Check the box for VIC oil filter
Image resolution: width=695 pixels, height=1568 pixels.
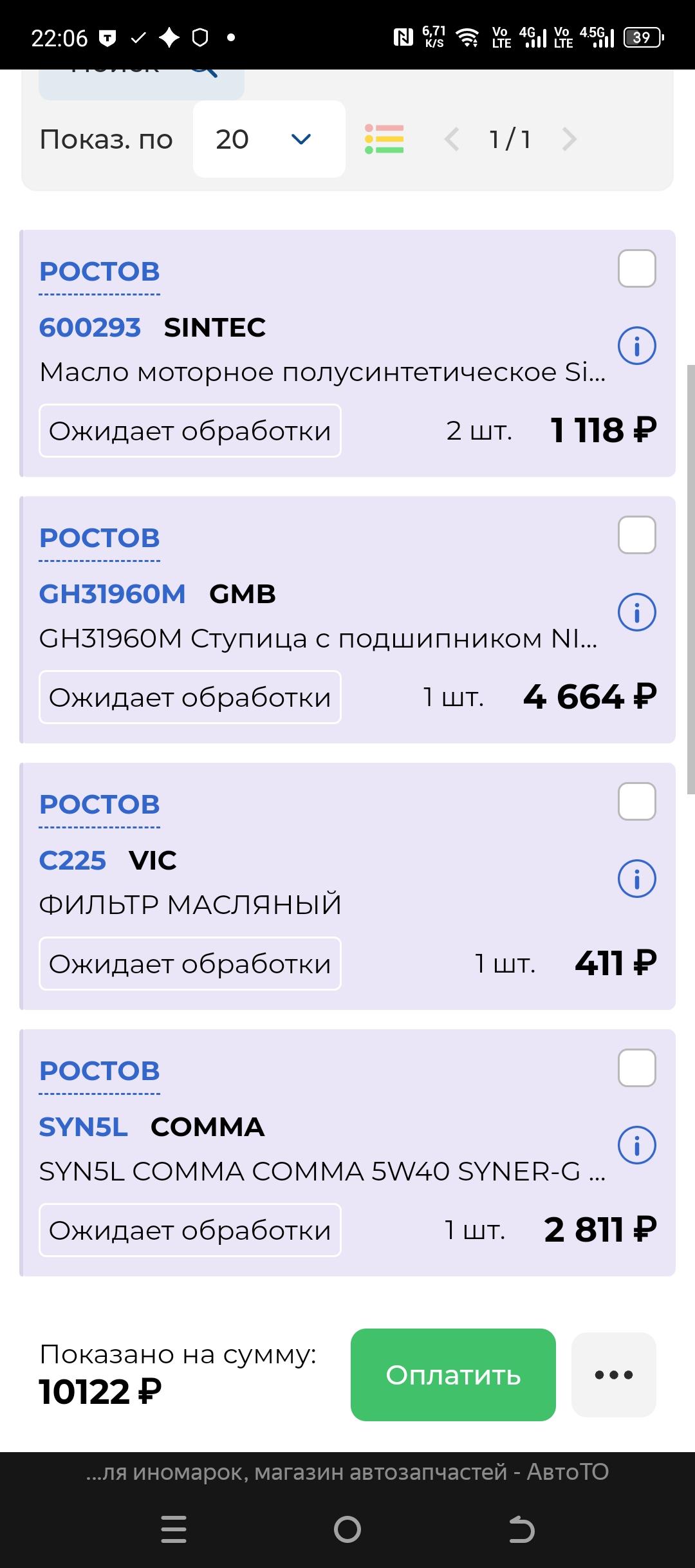tap(636, 801)
